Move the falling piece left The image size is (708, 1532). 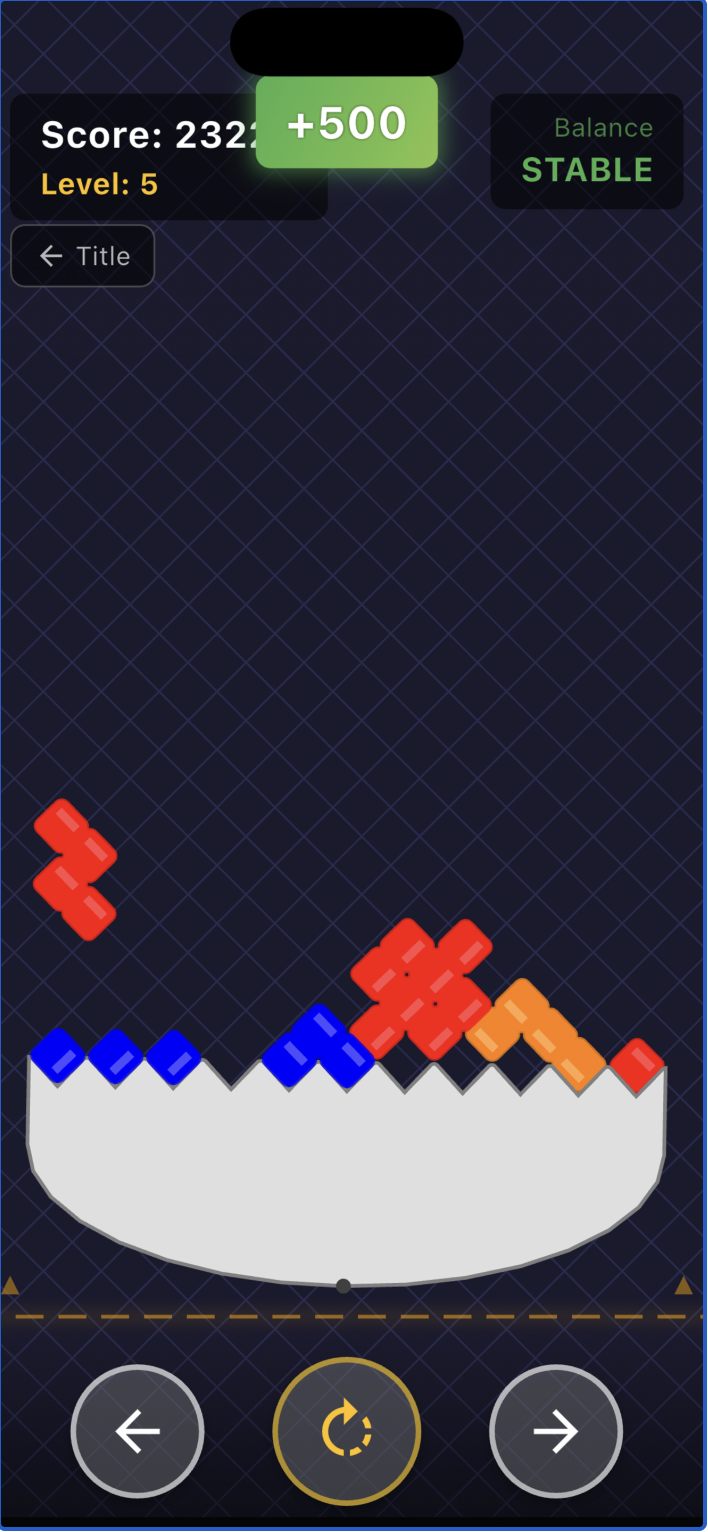(x=138, y=1432)
